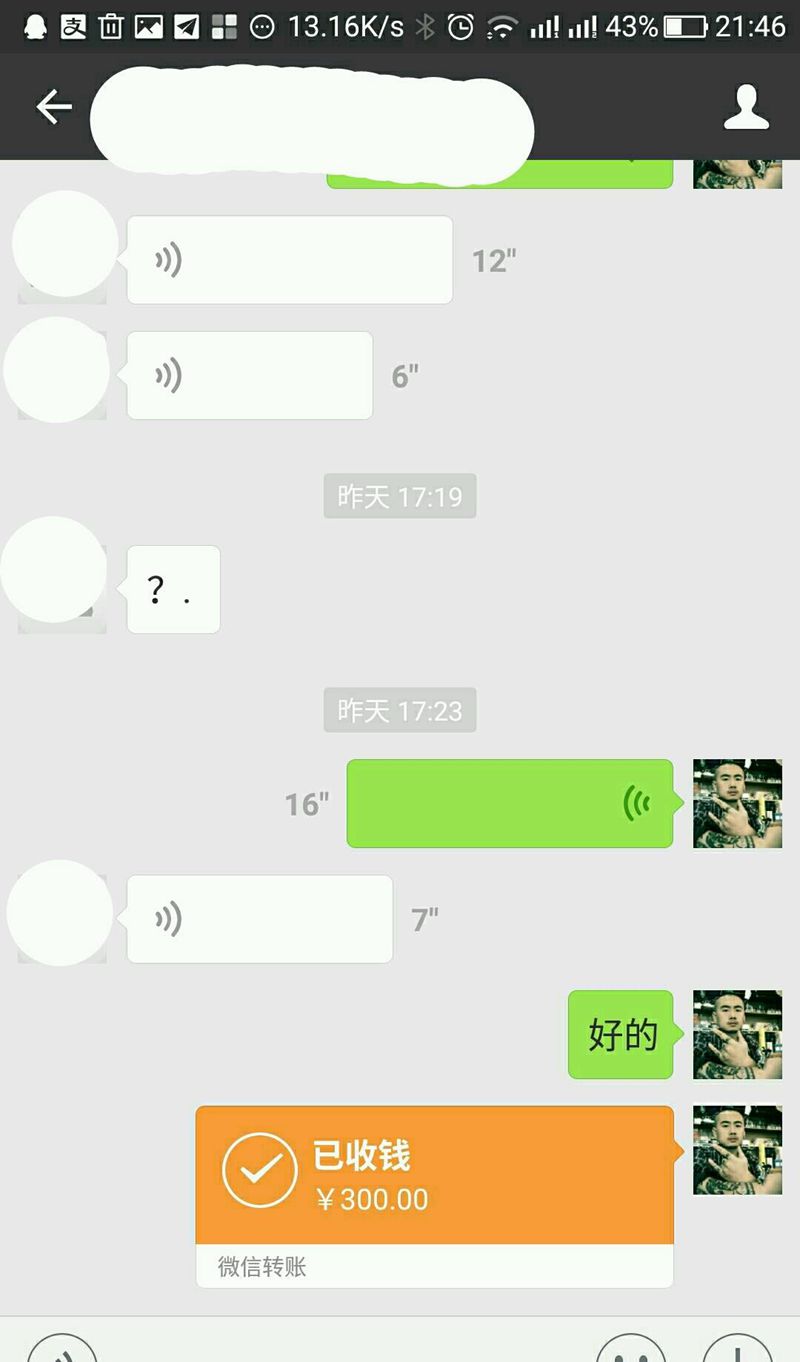Switch to voice input mode
This screenshot has width=800, height=1362.
[x=62, y=1350]
